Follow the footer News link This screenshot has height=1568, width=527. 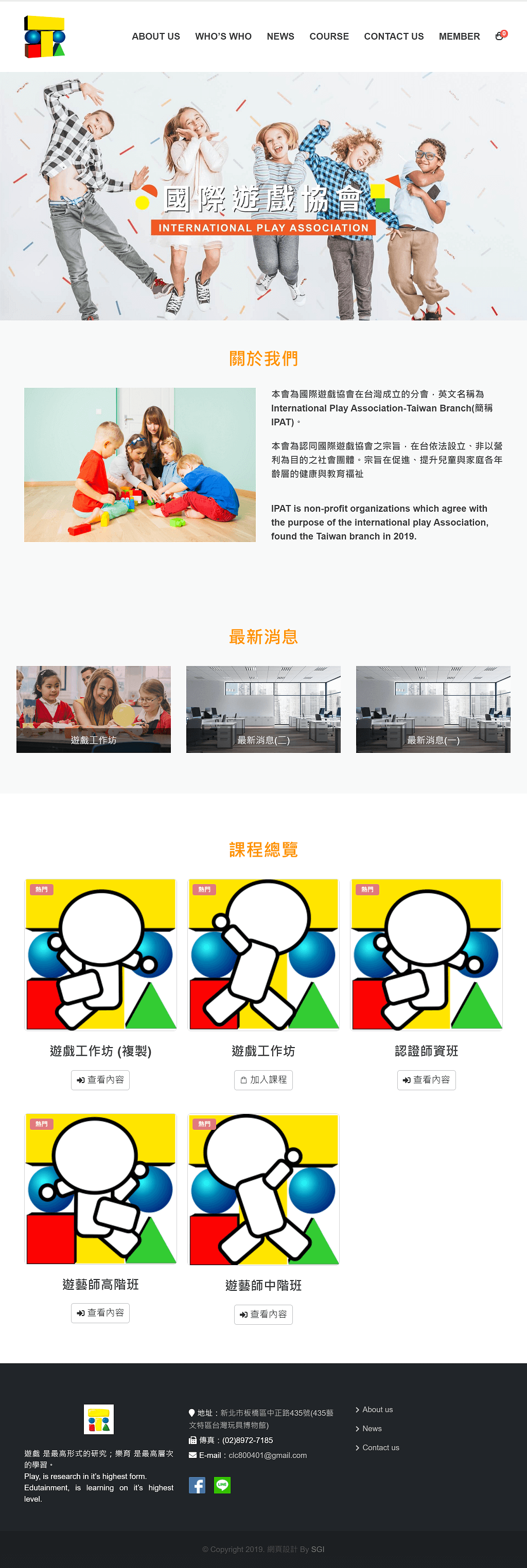[x=372, y=1429]
